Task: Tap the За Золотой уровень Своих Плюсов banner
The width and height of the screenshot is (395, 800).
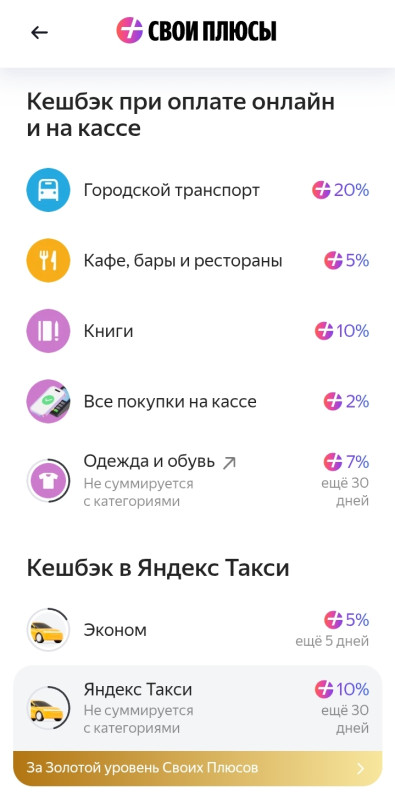Action: point(198,768)
